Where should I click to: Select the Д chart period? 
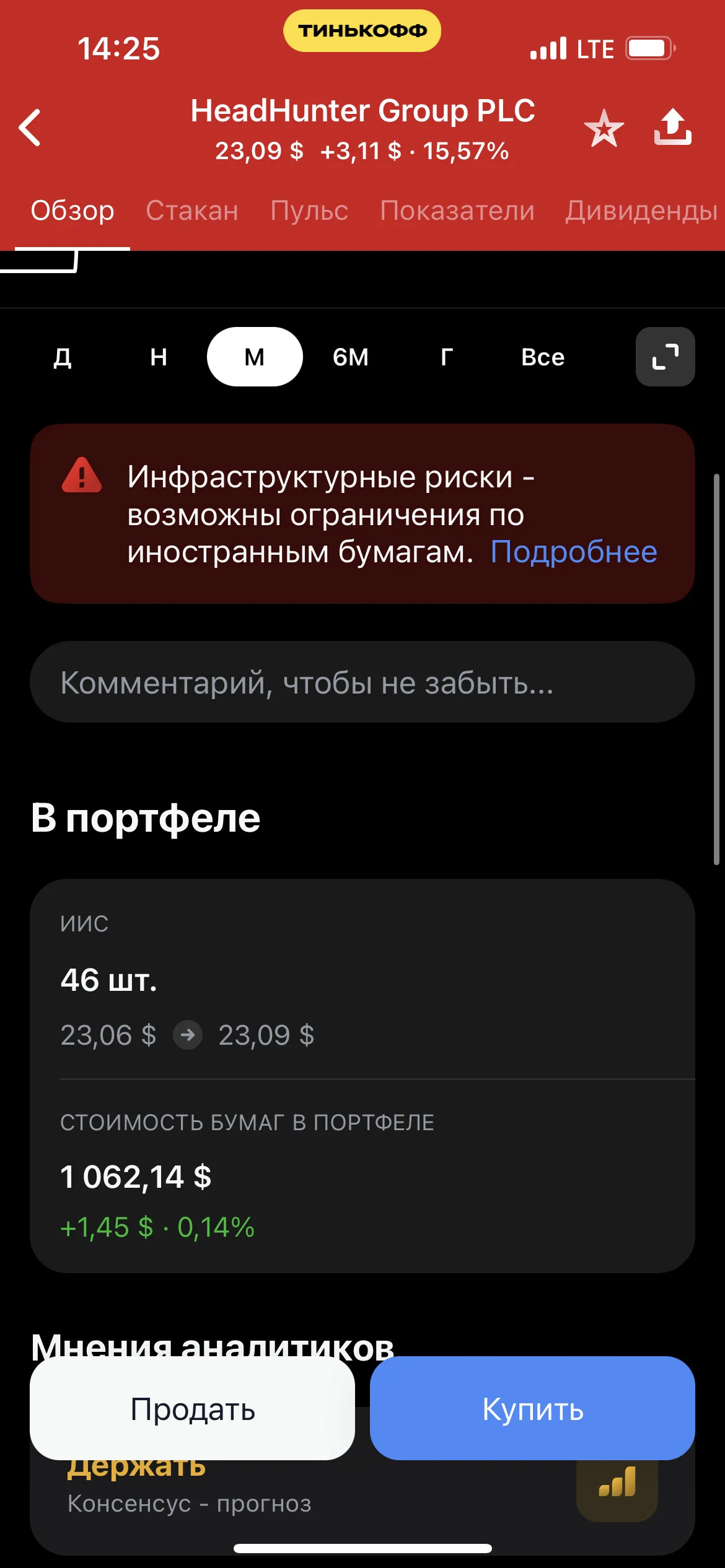click(63, 357)
